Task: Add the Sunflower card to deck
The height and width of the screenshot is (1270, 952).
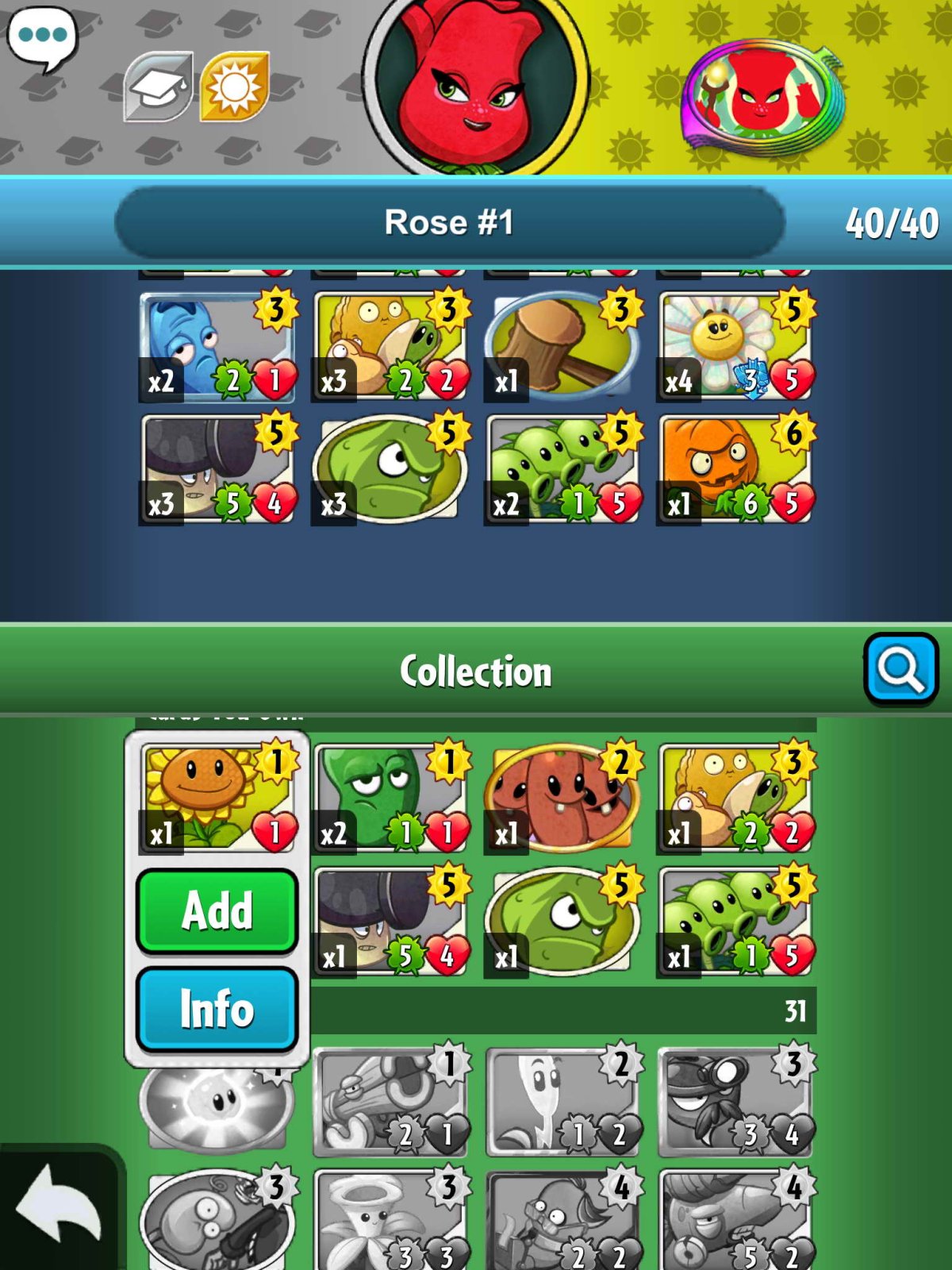Action: [x=217, y=910]
